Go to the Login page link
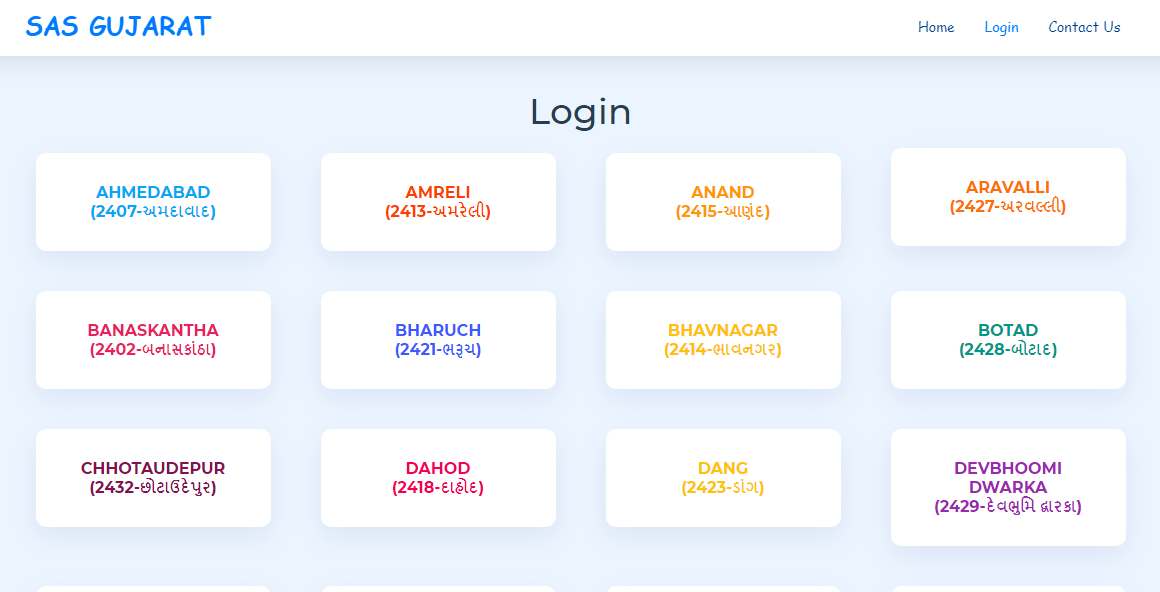Image resolution: width=1160 pixels, height=592 pixels. tap(1001, 27)
